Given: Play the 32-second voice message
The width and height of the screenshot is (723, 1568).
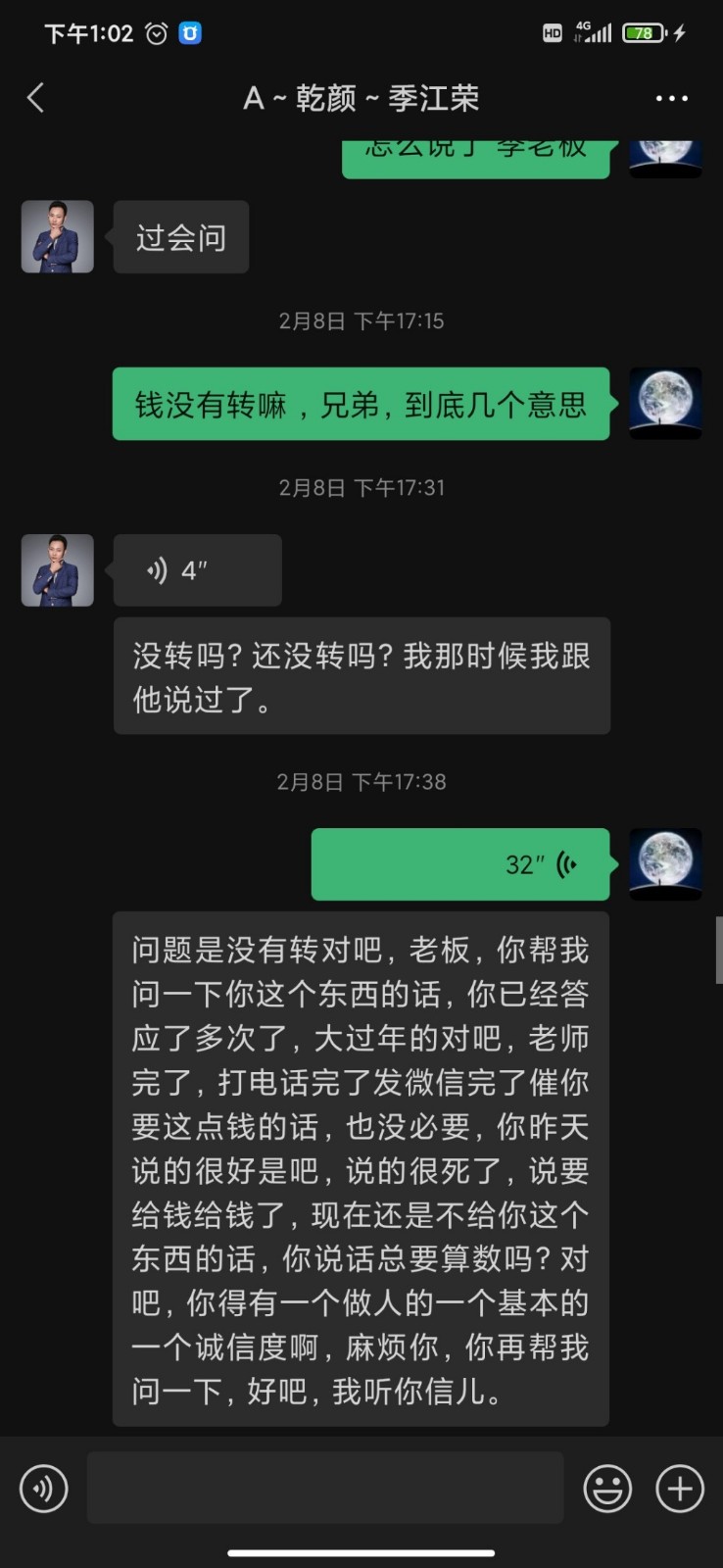Looking at the screenshot, I should [460, 864].
